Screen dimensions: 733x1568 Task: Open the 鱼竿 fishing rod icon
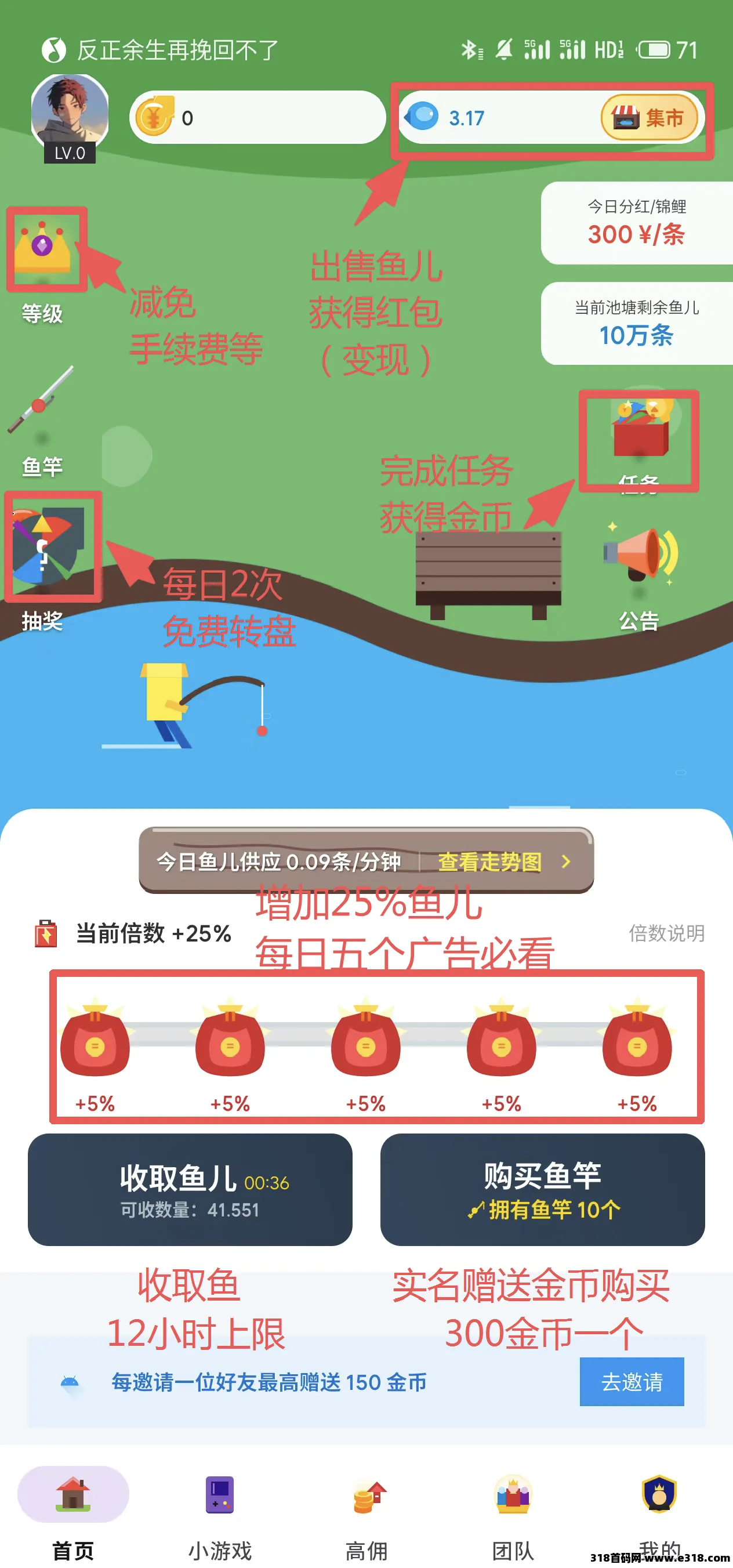point(41,400)
